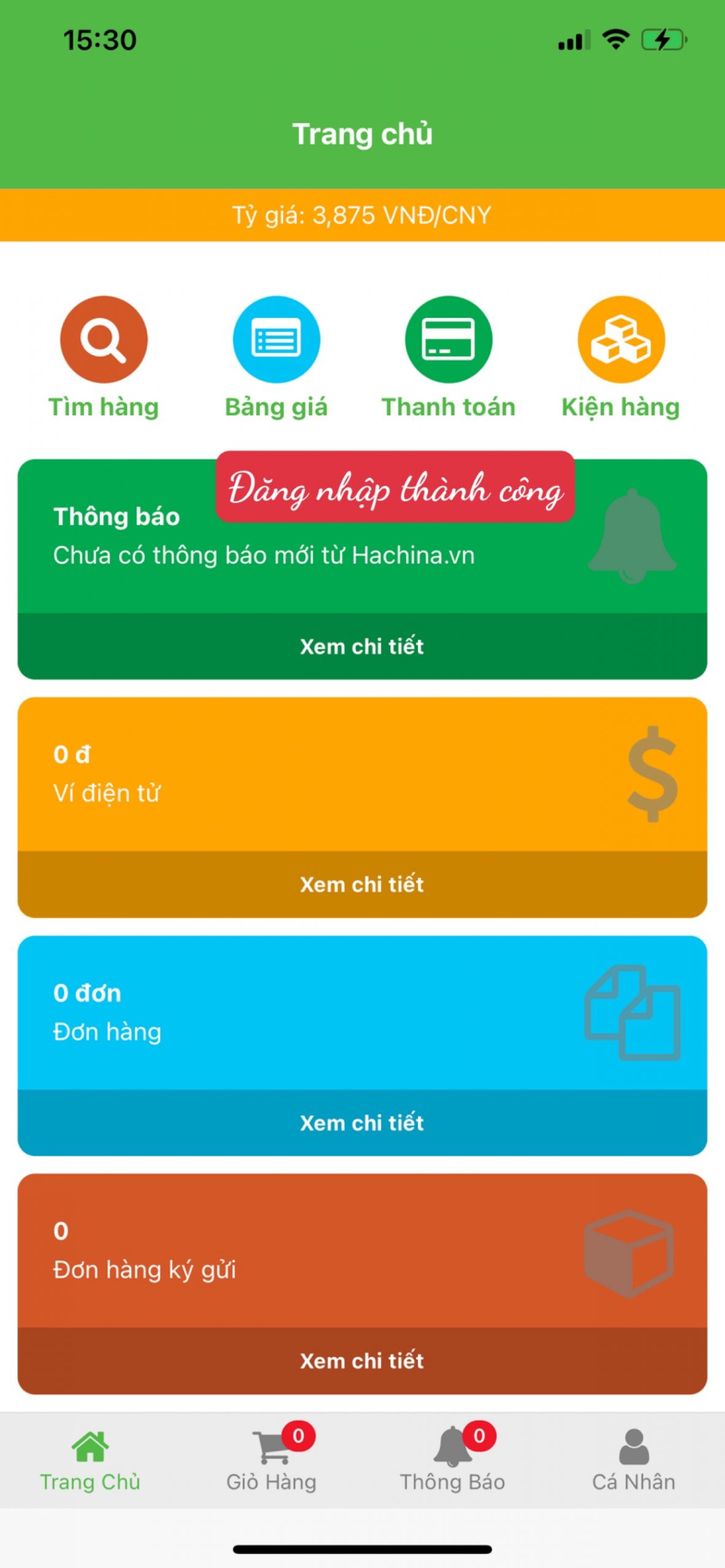Screen dimensions: 725x1568
Task: View details of Ví điện tử wallet
Action: coord(362,884)
